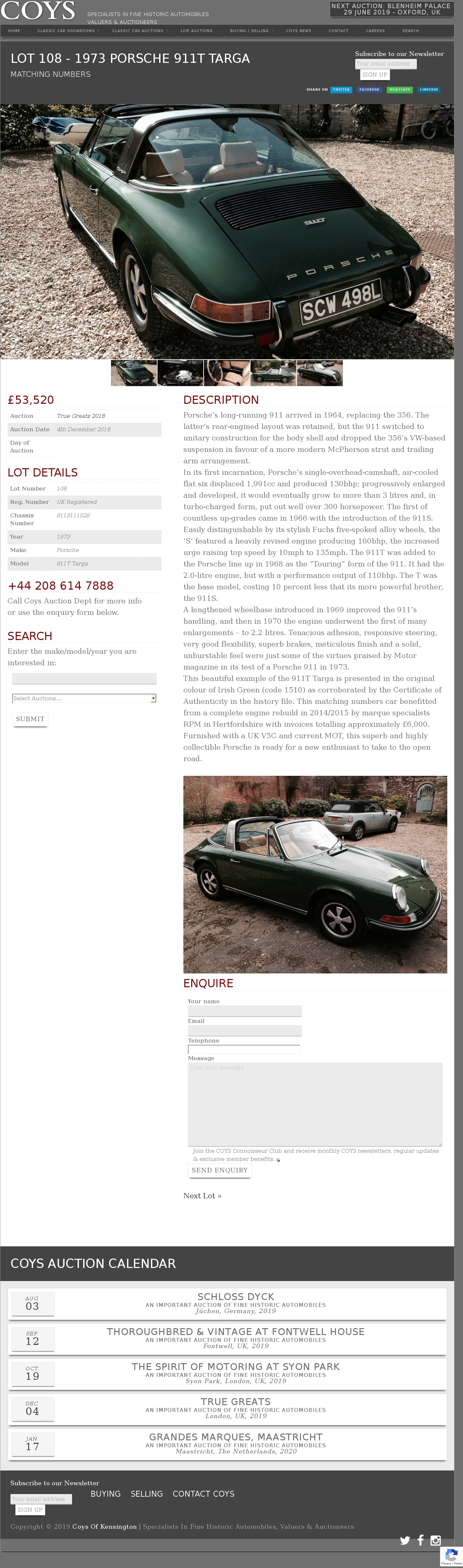
Task: Open Coys News from the navigation bar
Action: (299, 30)
